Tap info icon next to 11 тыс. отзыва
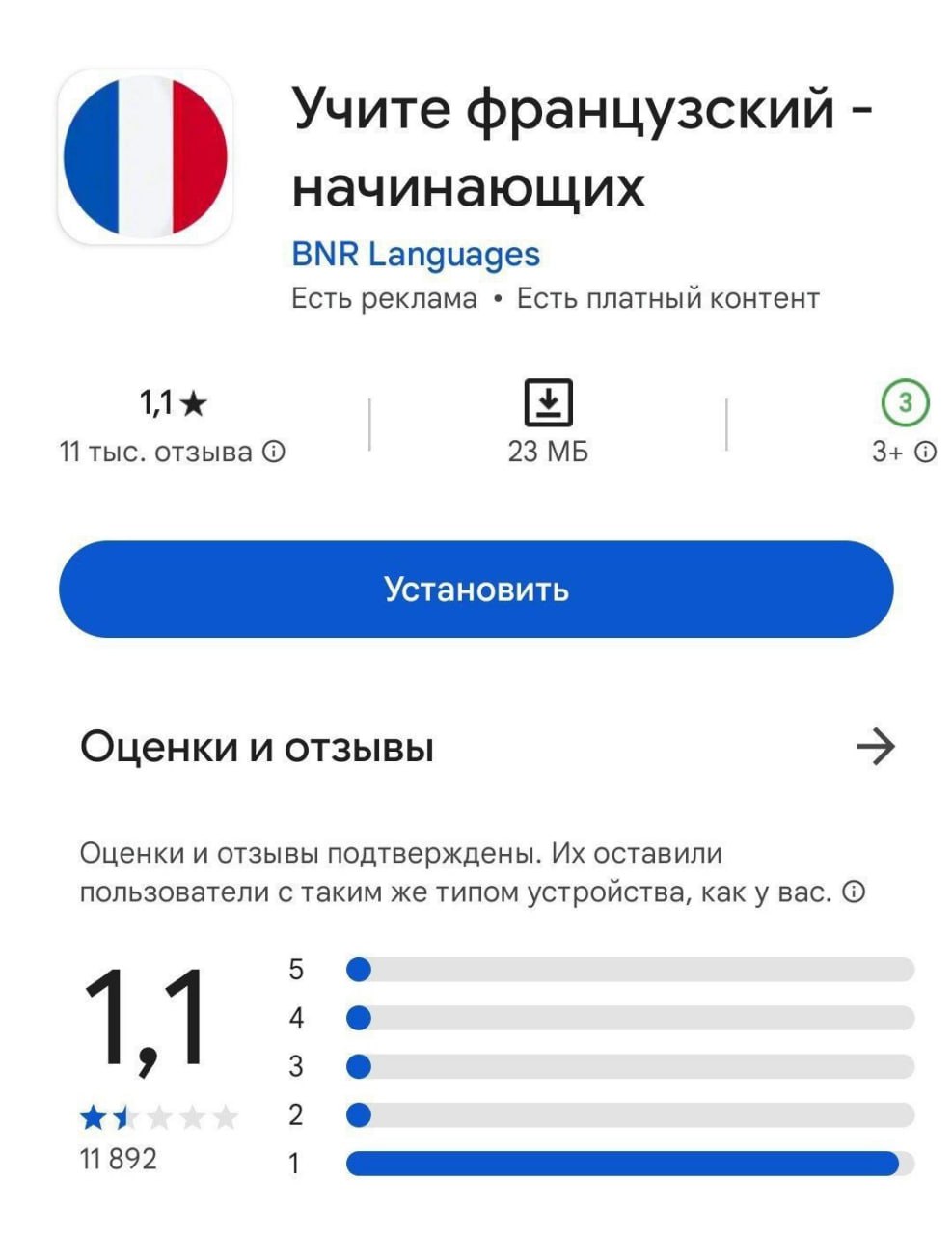 [x=274, y=452]
